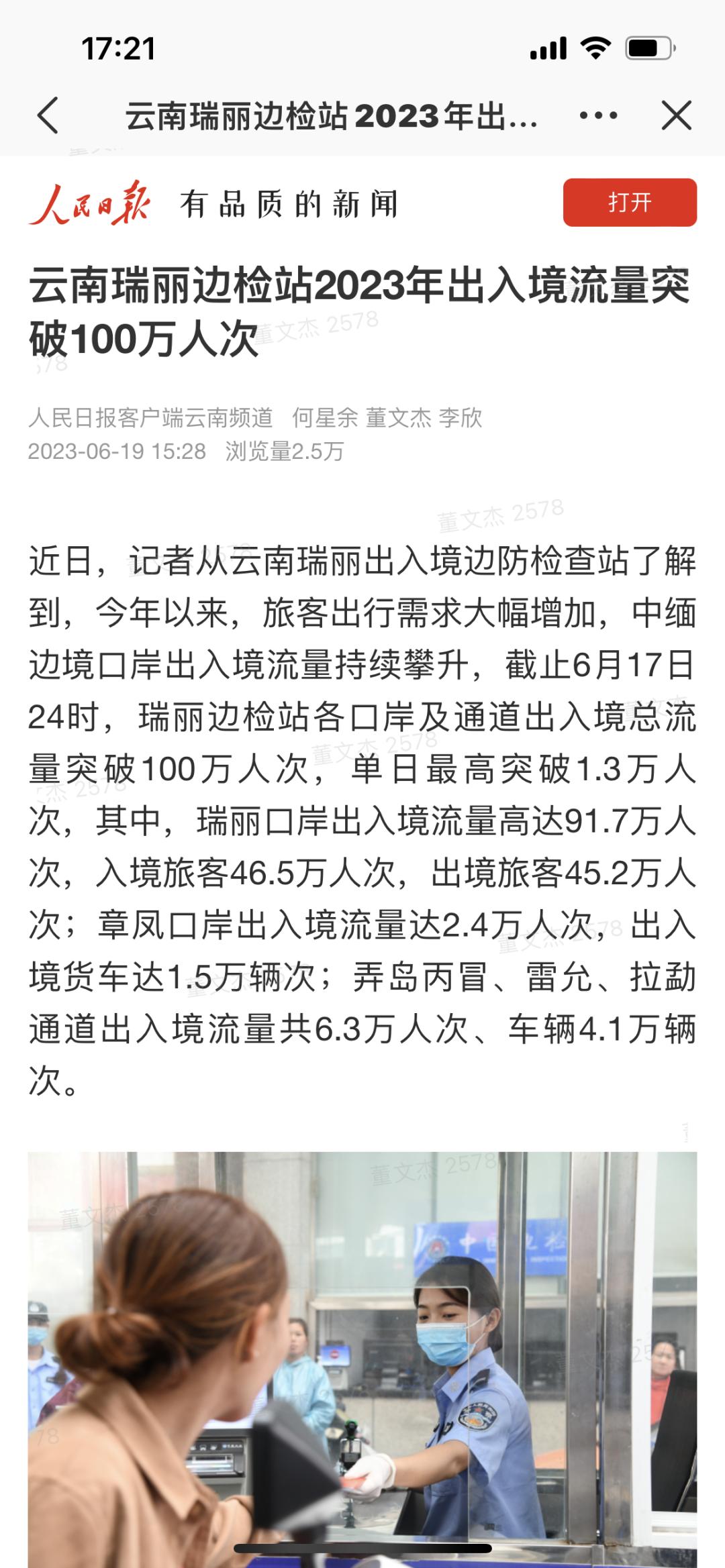
Task: Open the three-dot more options menu
Action: 597,115
